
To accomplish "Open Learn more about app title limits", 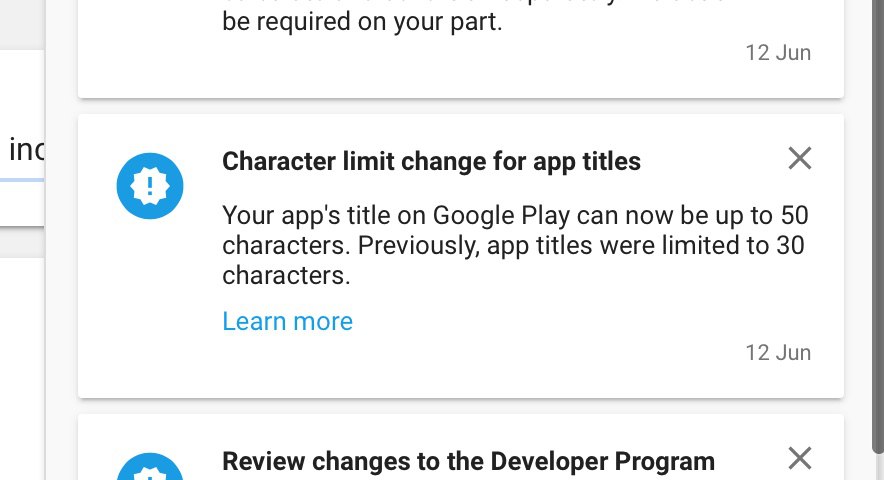I will point(287,321).
